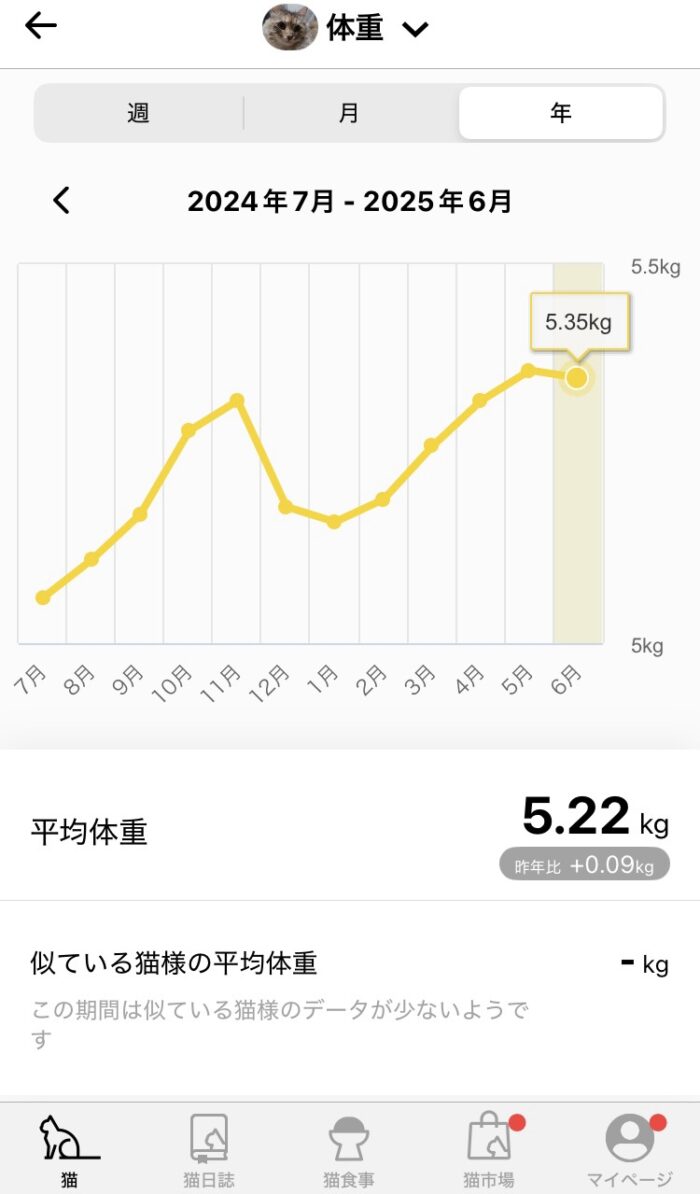
Task: Select the 年 segment
Action: point(561,113)
